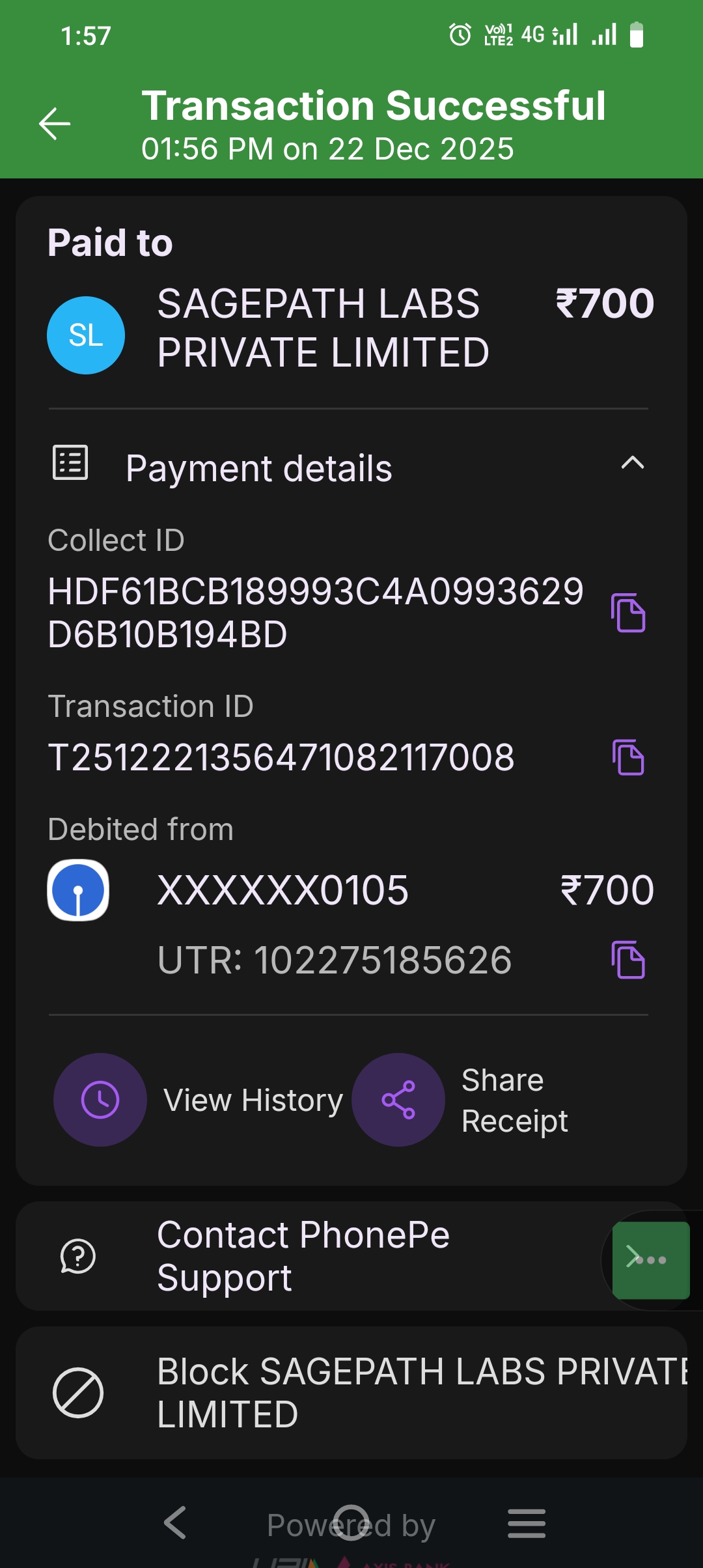Open recent apps from navigation bar

(x=527, y=1522)
